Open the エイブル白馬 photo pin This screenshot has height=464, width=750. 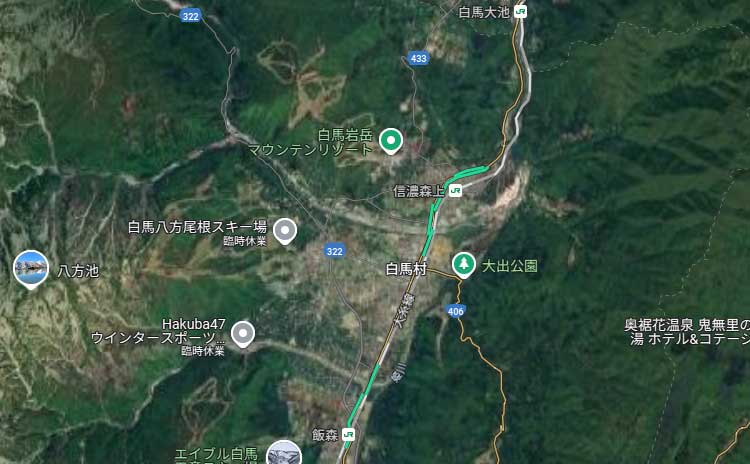point(284,454)
